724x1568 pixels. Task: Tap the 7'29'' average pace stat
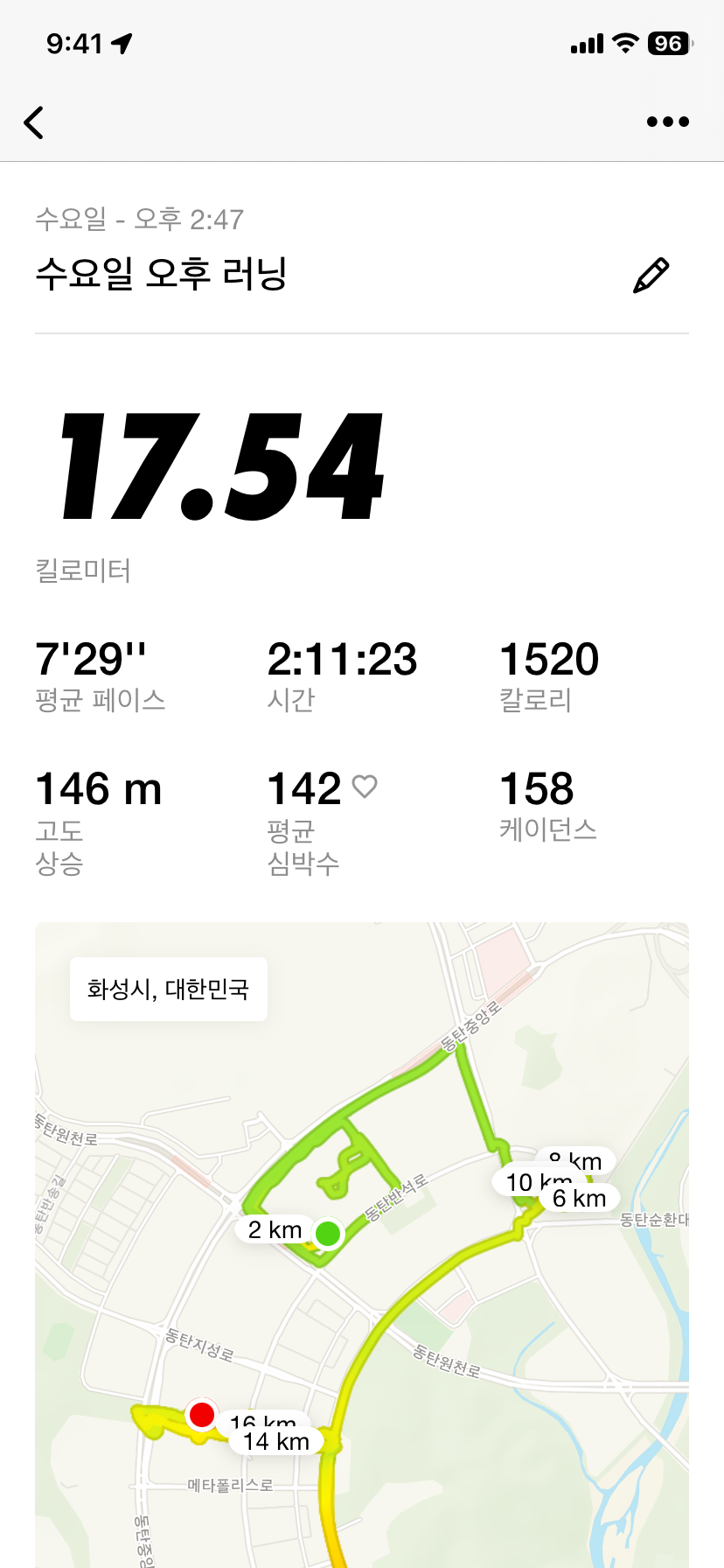click(91, 660)
